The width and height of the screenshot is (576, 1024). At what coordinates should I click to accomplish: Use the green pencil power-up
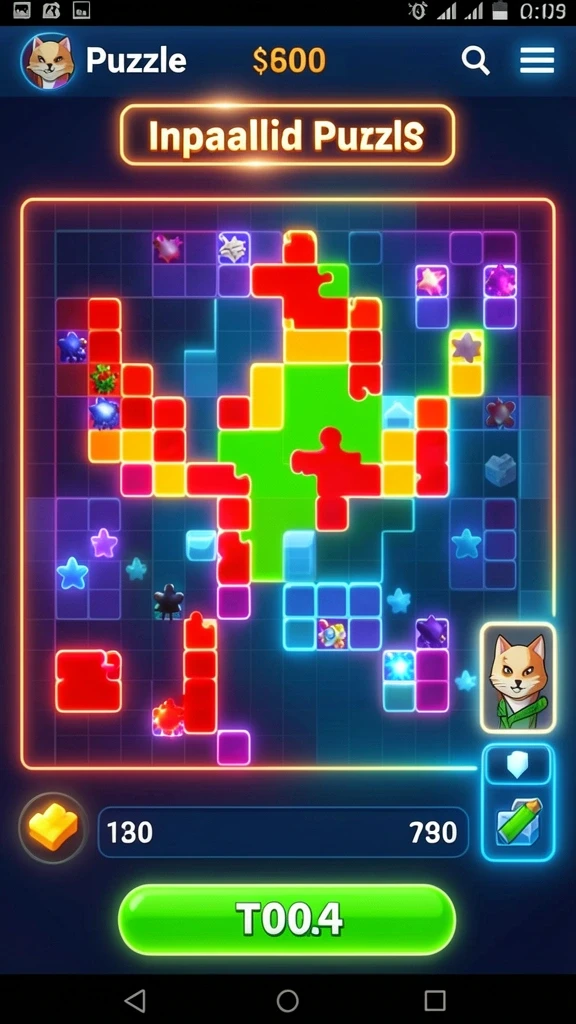519,821
